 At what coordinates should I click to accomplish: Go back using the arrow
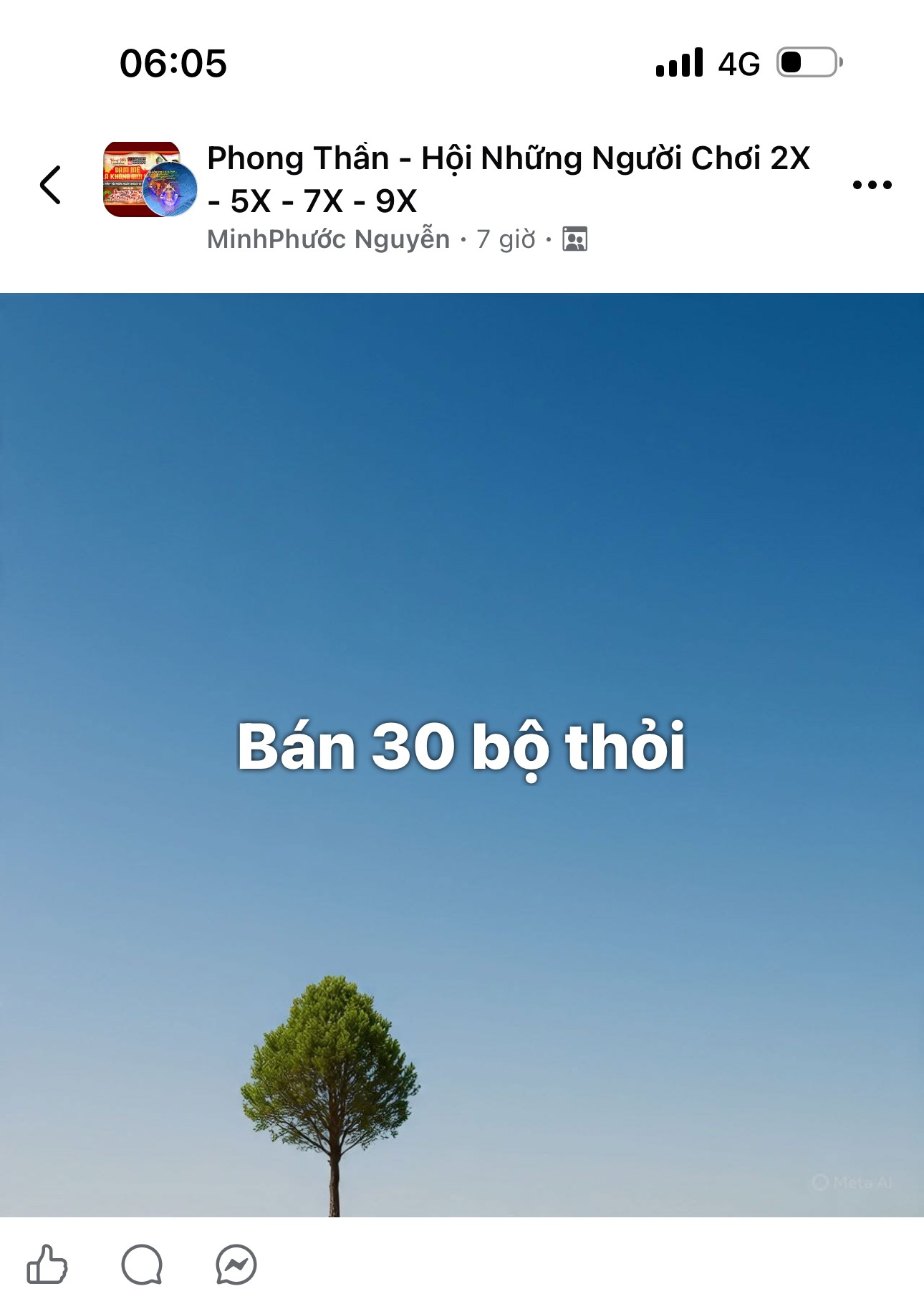click(x=50, y=185)
